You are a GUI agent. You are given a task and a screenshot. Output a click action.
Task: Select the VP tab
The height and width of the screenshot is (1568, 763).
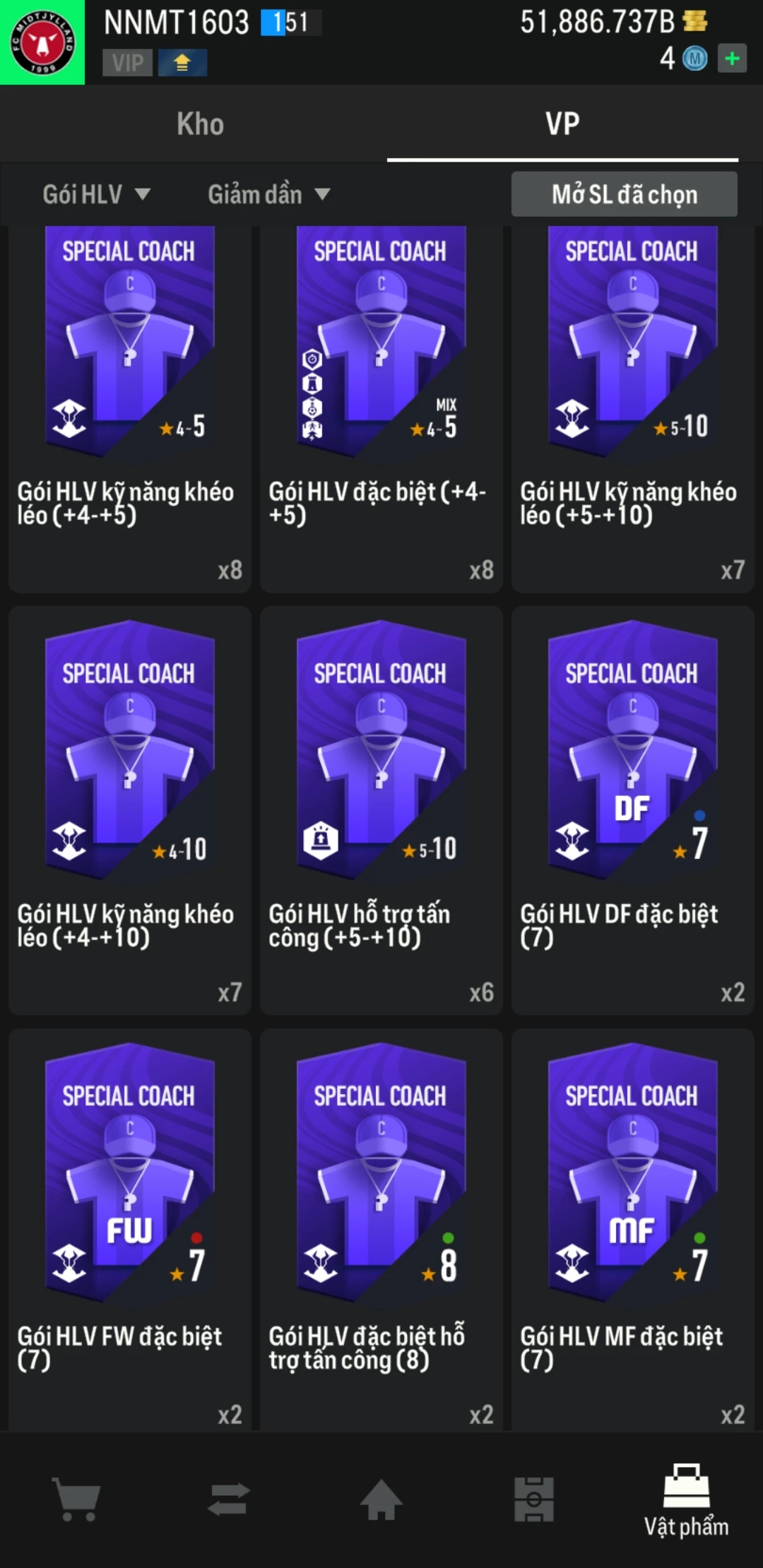point(562,124)
